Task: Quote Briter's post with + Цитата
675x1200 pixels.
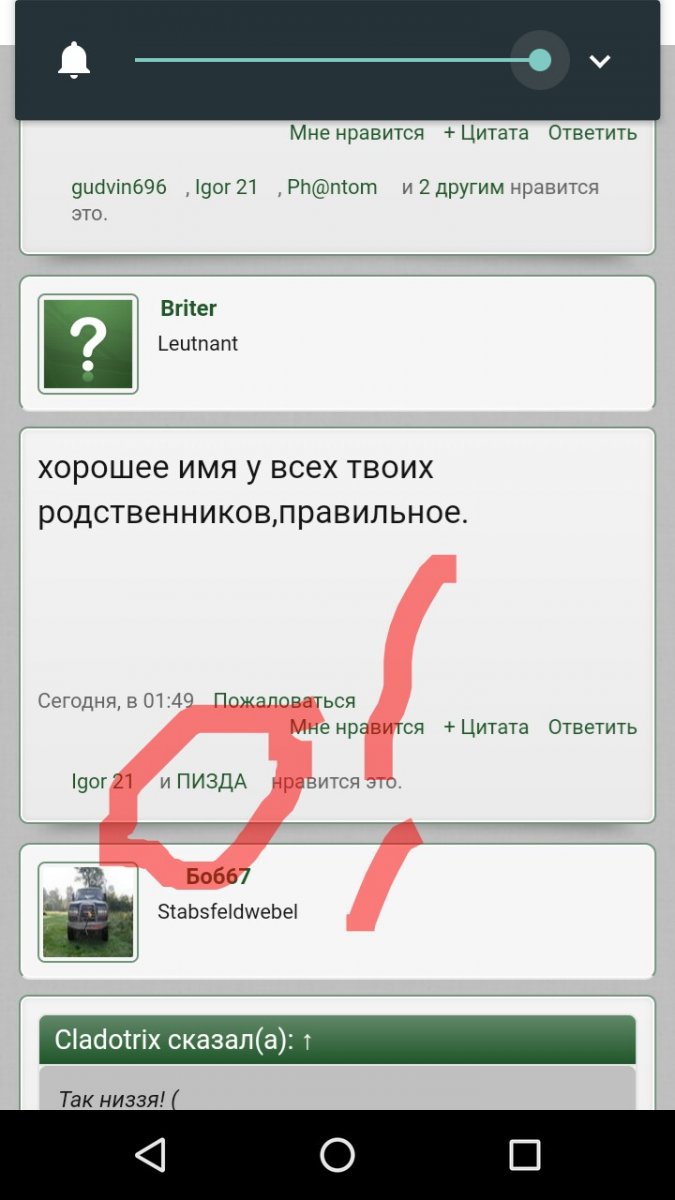Action: (486, 727)
